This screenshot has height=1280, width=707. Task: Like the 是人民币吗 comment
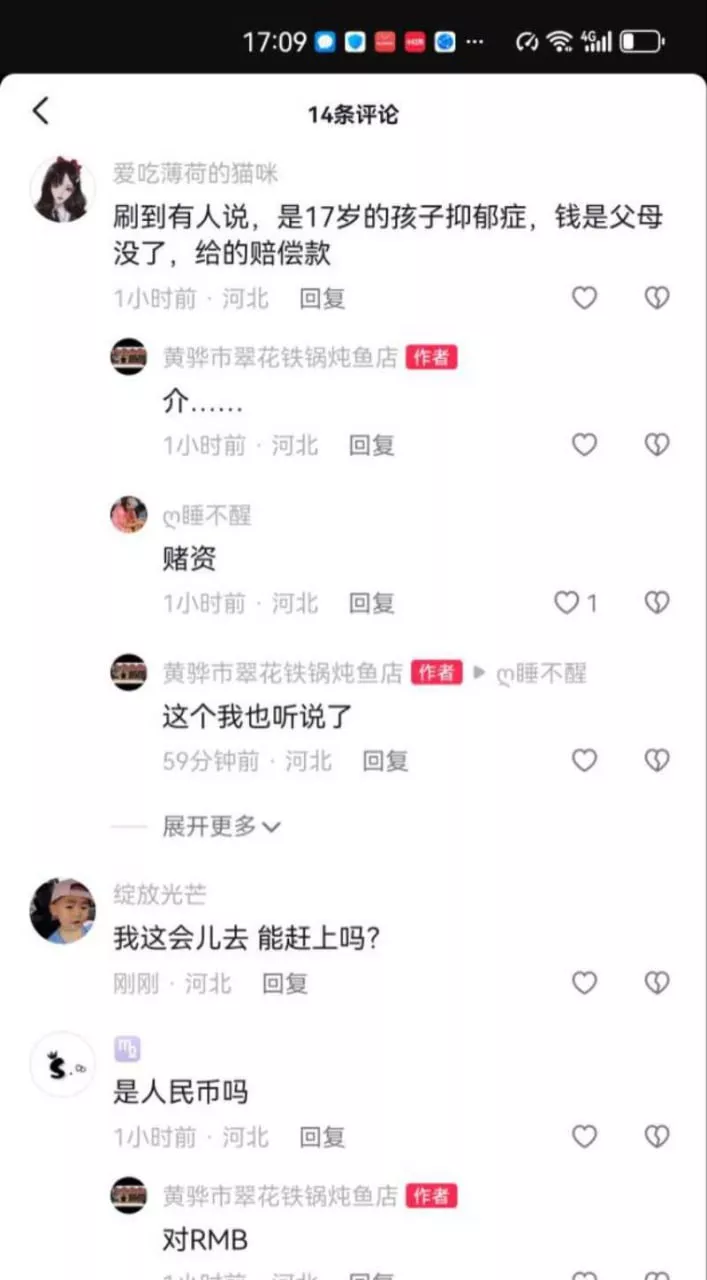pyautogui.click(x=584, y=1137)
